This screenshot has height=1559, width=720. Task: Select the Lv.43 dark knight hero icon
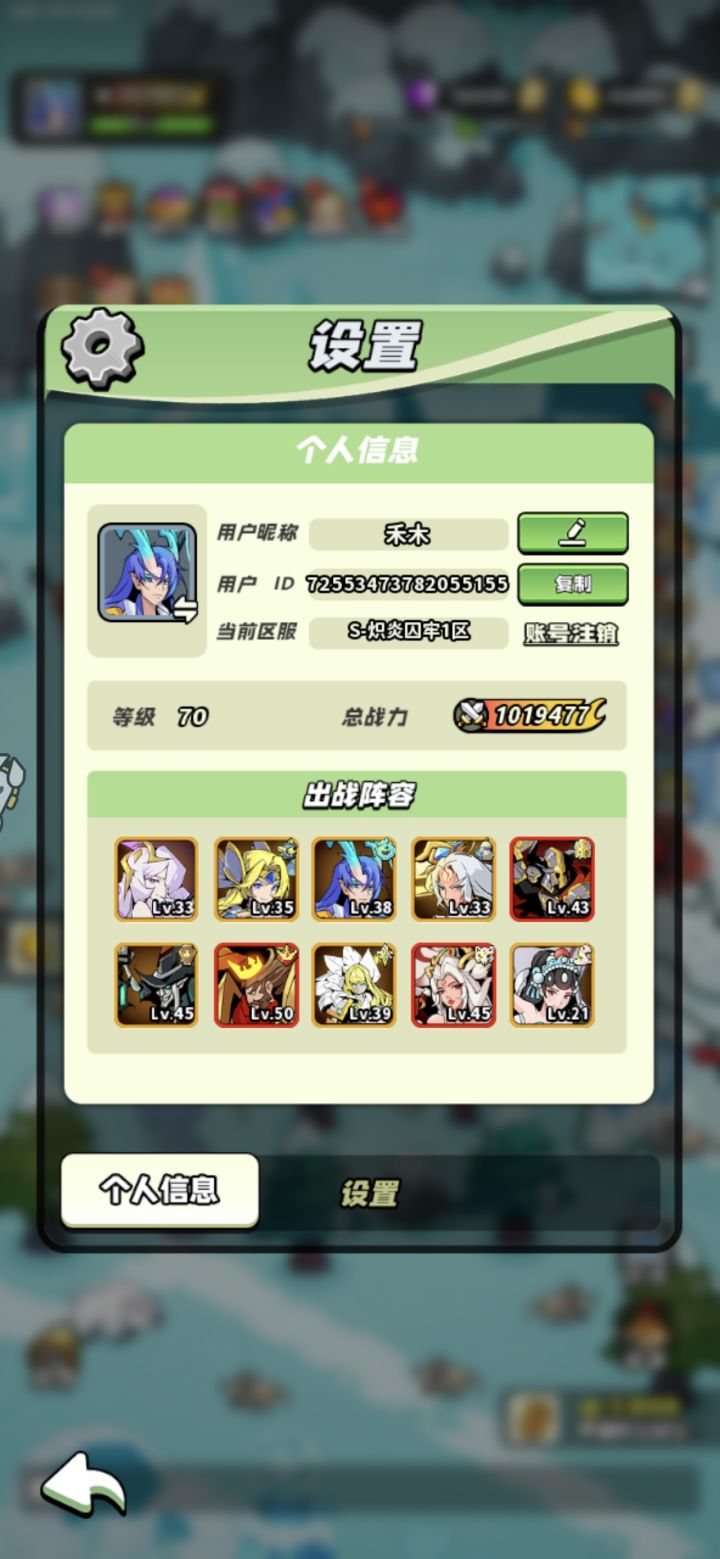(x=555, y=880)
